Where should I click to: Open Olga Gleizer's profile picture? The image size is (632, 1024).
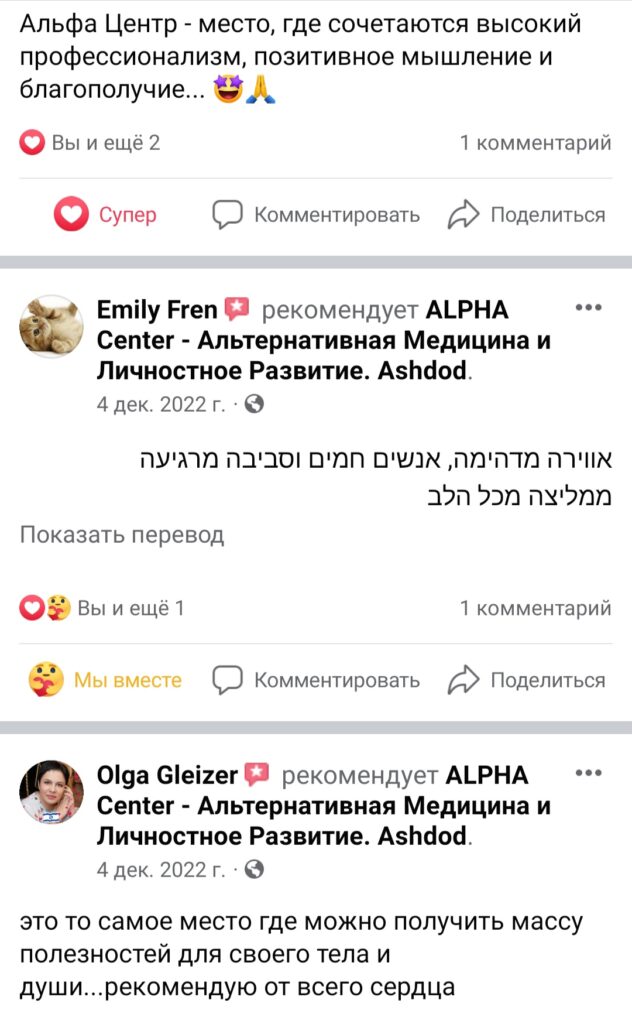pos(51,790)
